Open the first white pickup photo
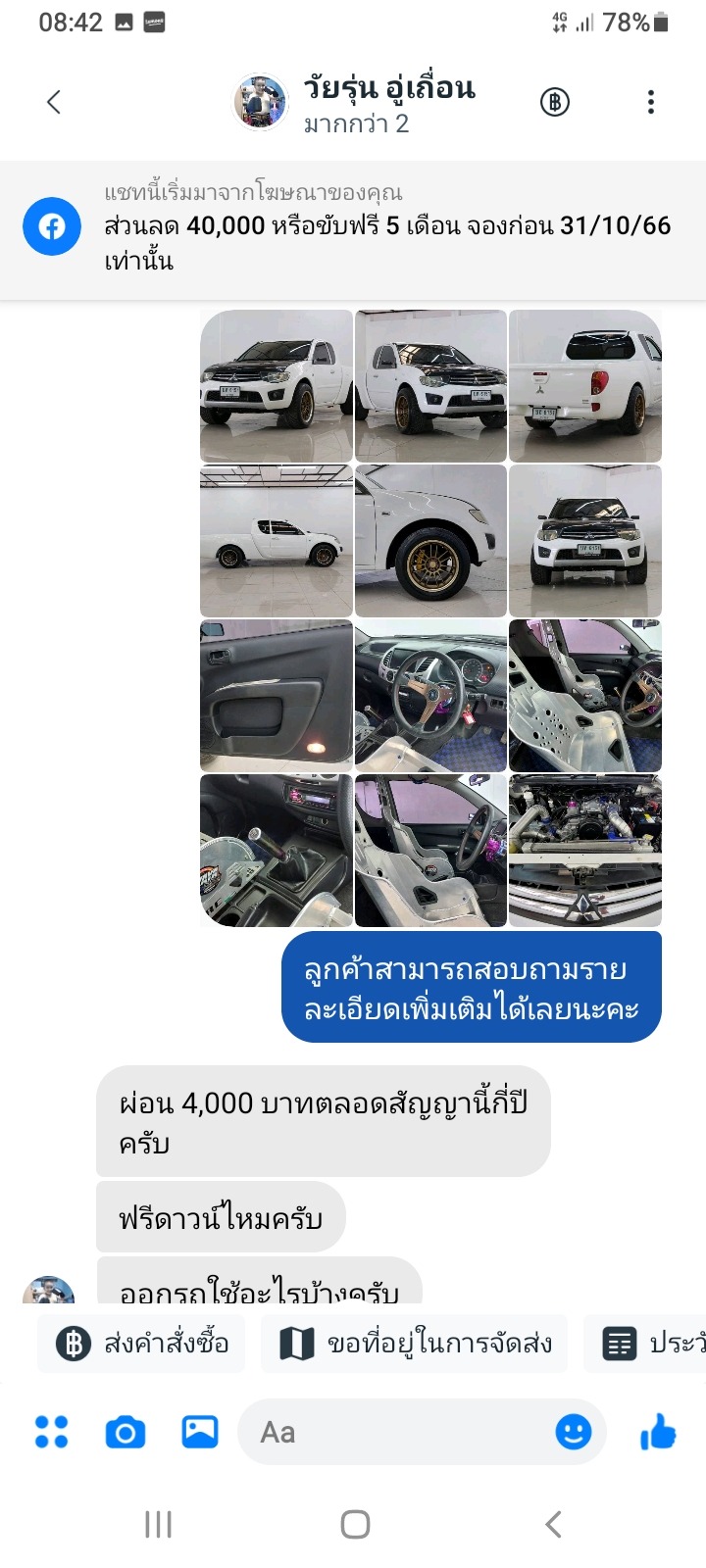 [x=277, y=386]
